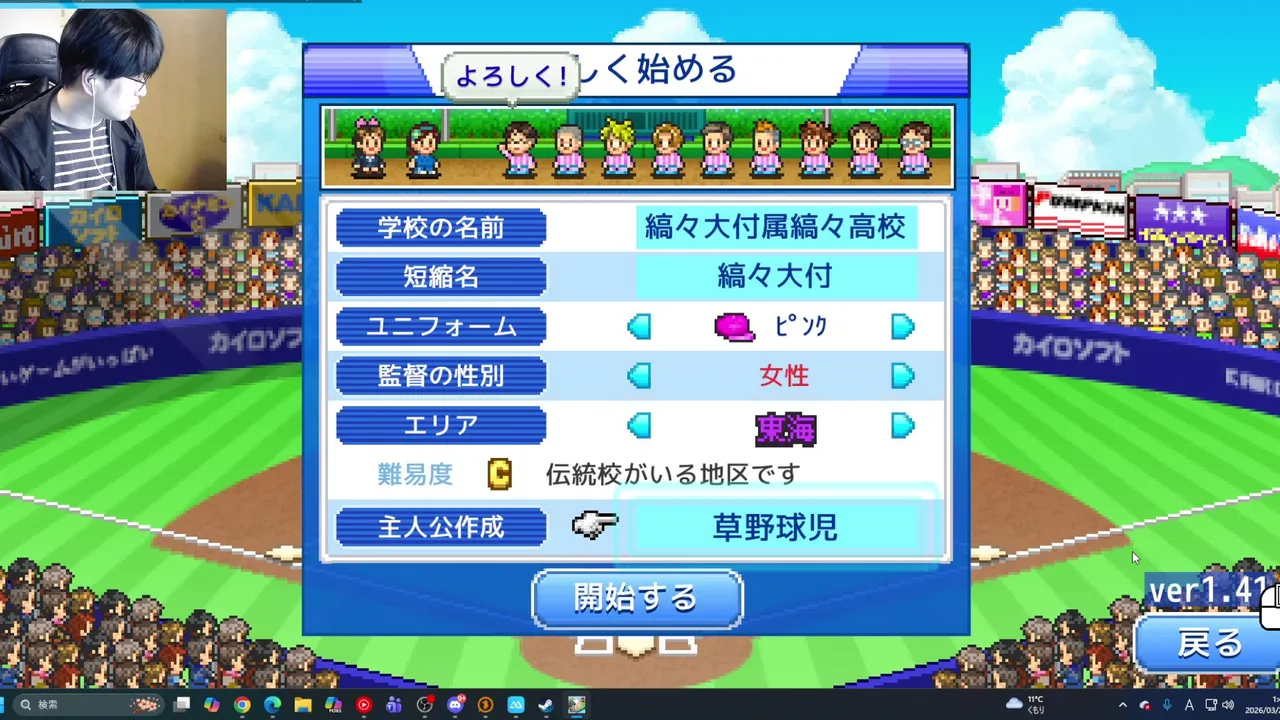Edit the short name 縞々大付
This screenshot has width=1280, height=720.
pos(775,276)
